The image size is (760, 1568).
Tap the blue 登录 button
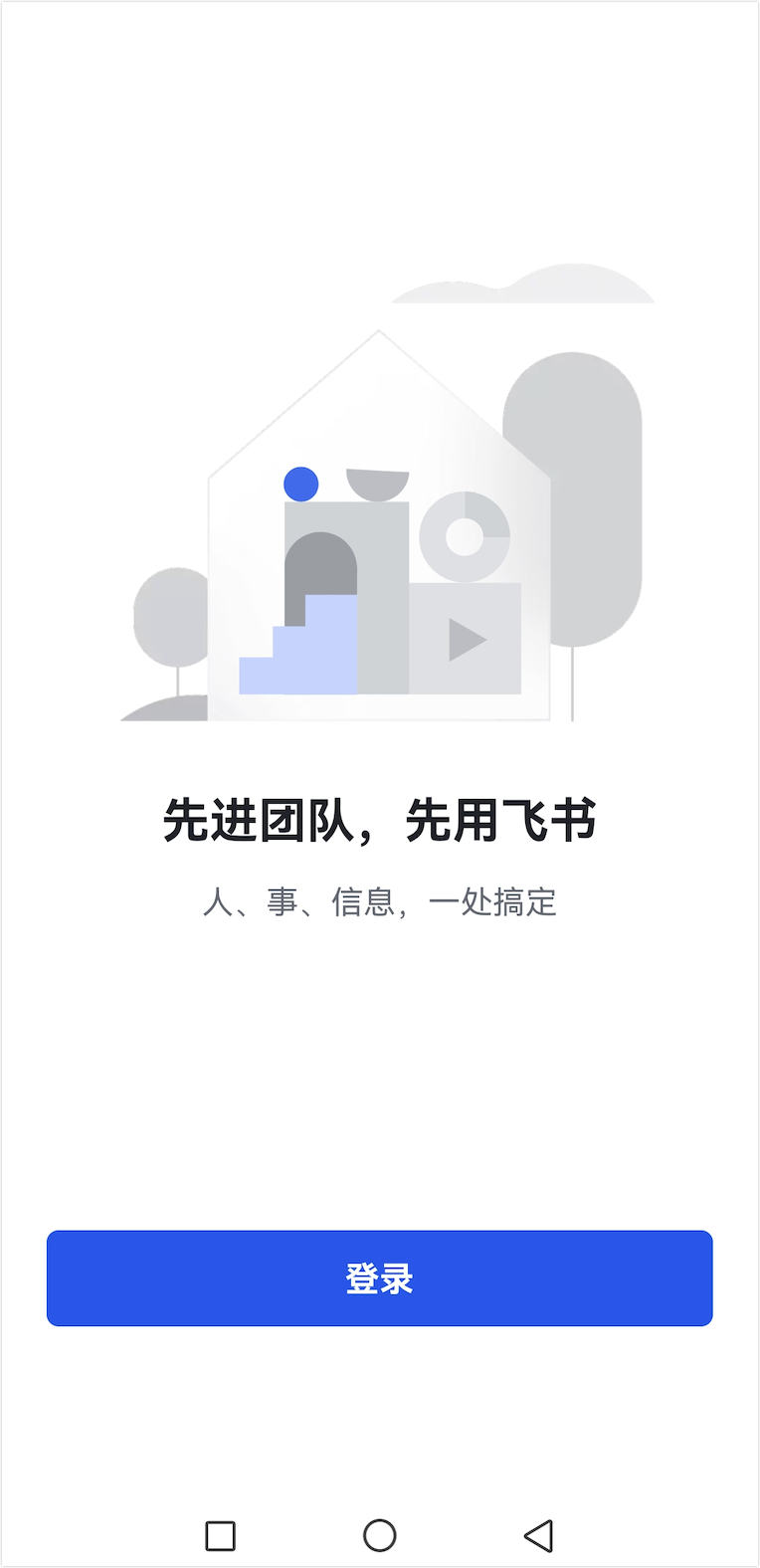(379, 1277)
